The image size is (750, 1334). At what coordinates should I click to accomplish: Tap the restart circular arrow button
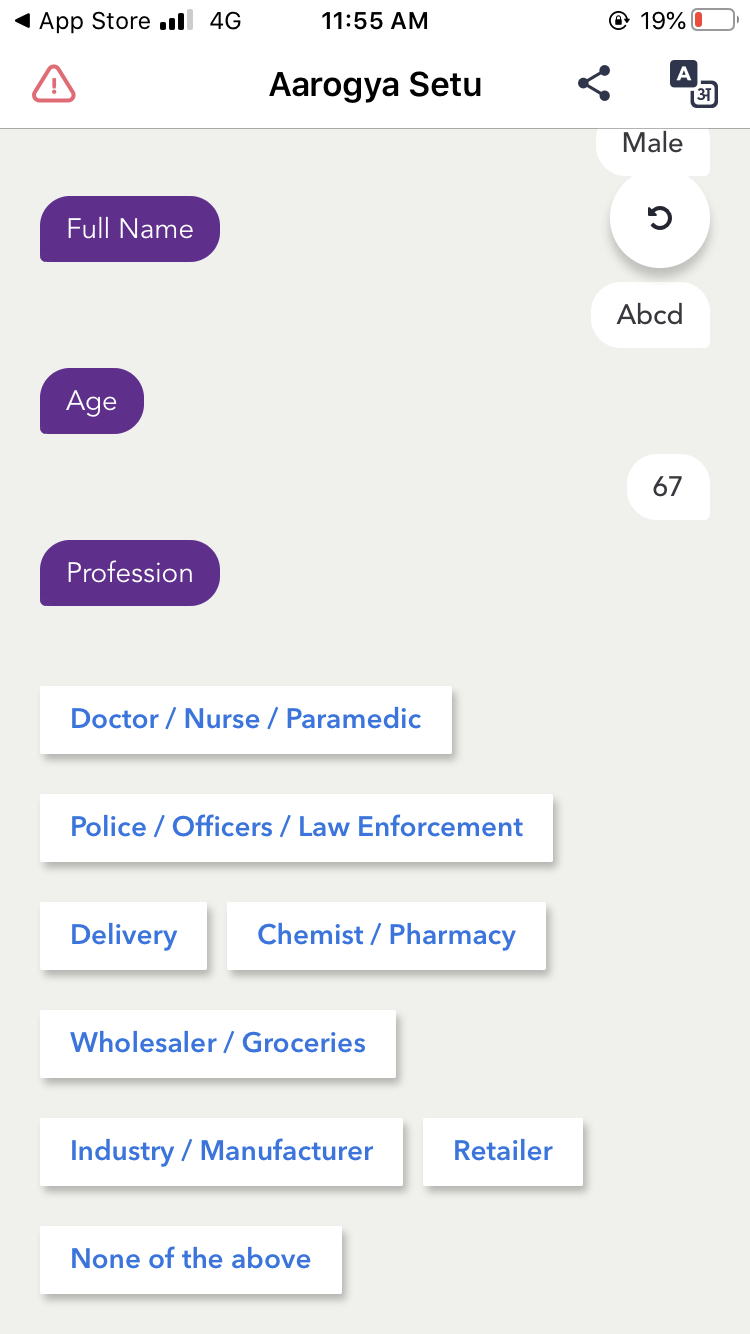[x=660, y=218]
